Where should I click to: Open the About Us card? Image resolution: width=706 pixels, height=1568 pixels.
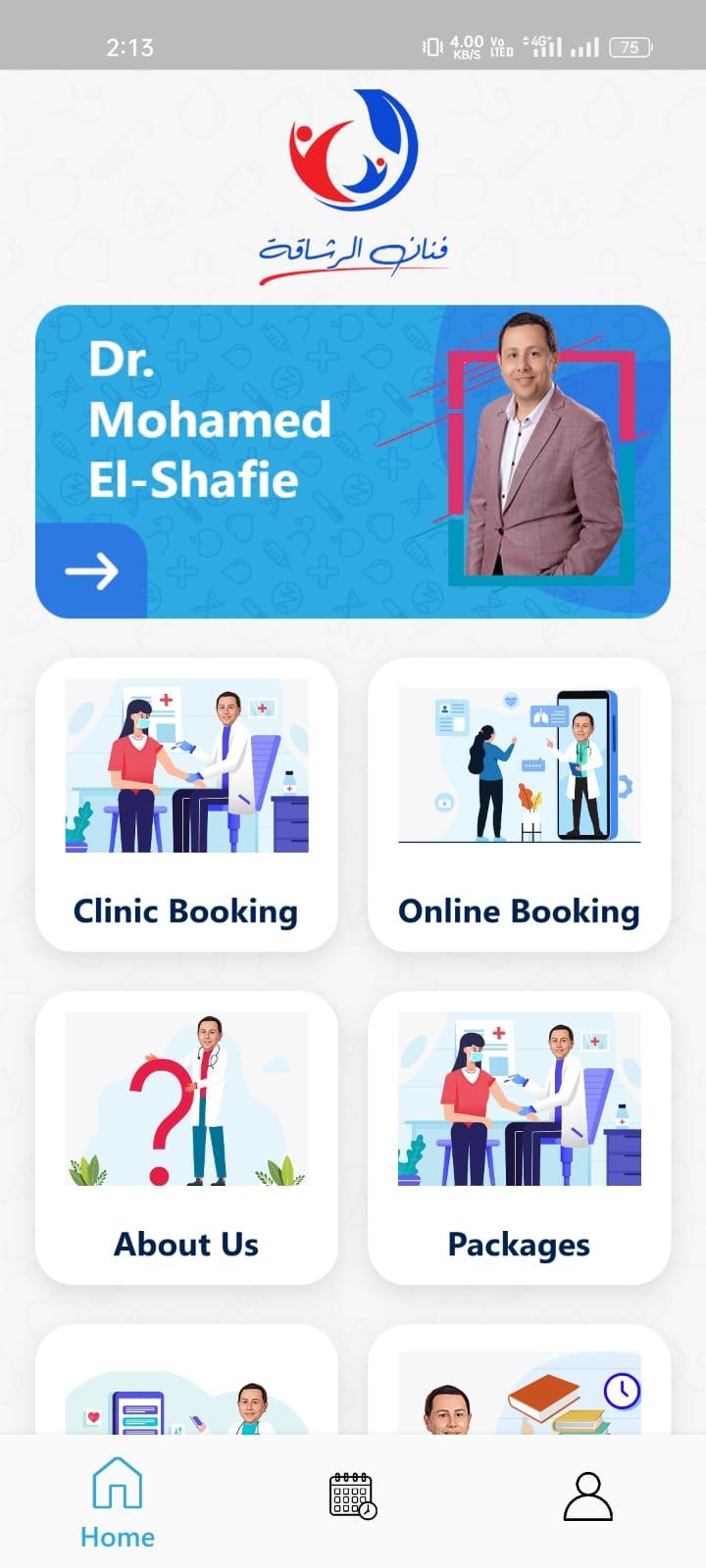click(186, 1138)
